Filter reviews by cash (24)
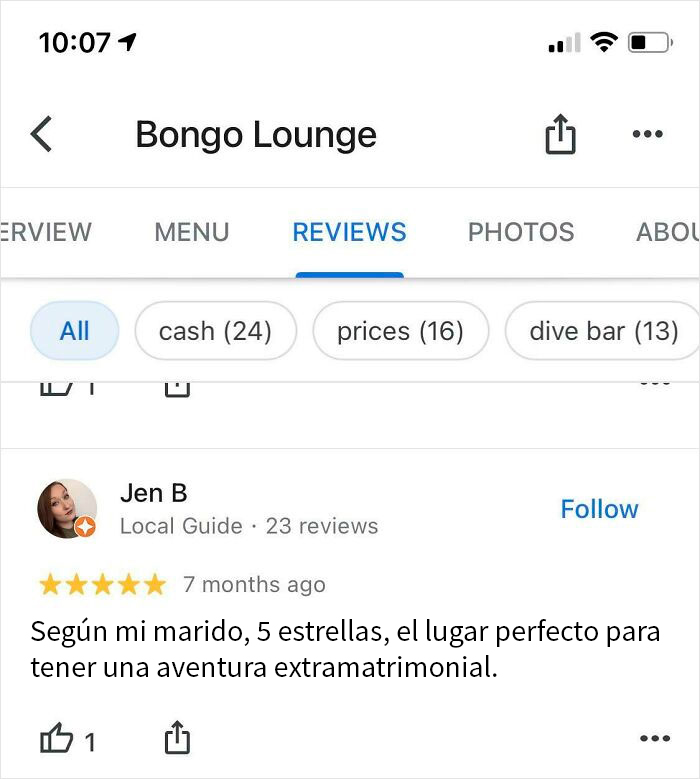This screenshot has width=700, height=779. click(x=215, y=331)
